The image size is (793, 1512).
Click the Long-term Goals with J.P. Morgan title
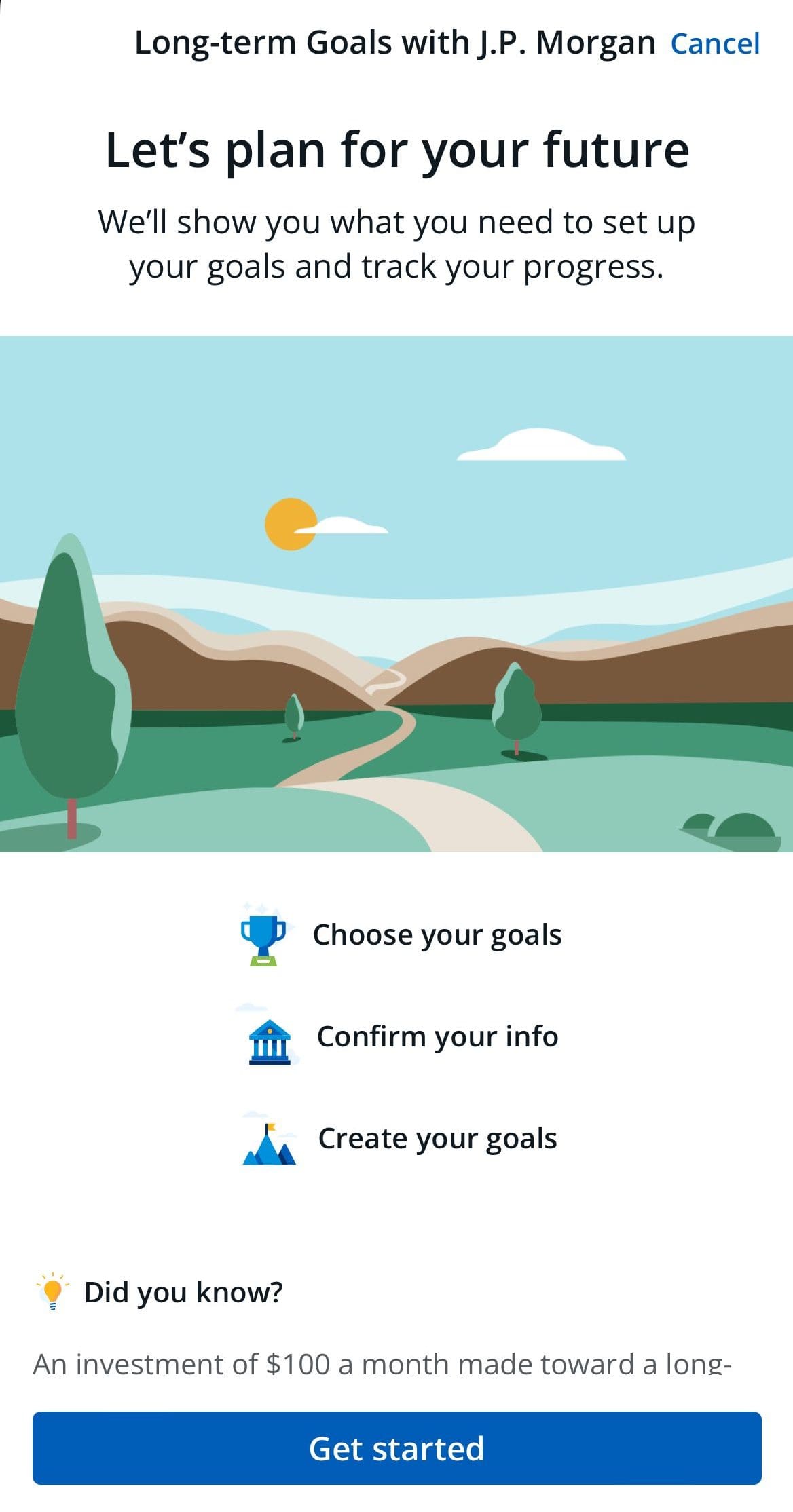tap(394, 42)
